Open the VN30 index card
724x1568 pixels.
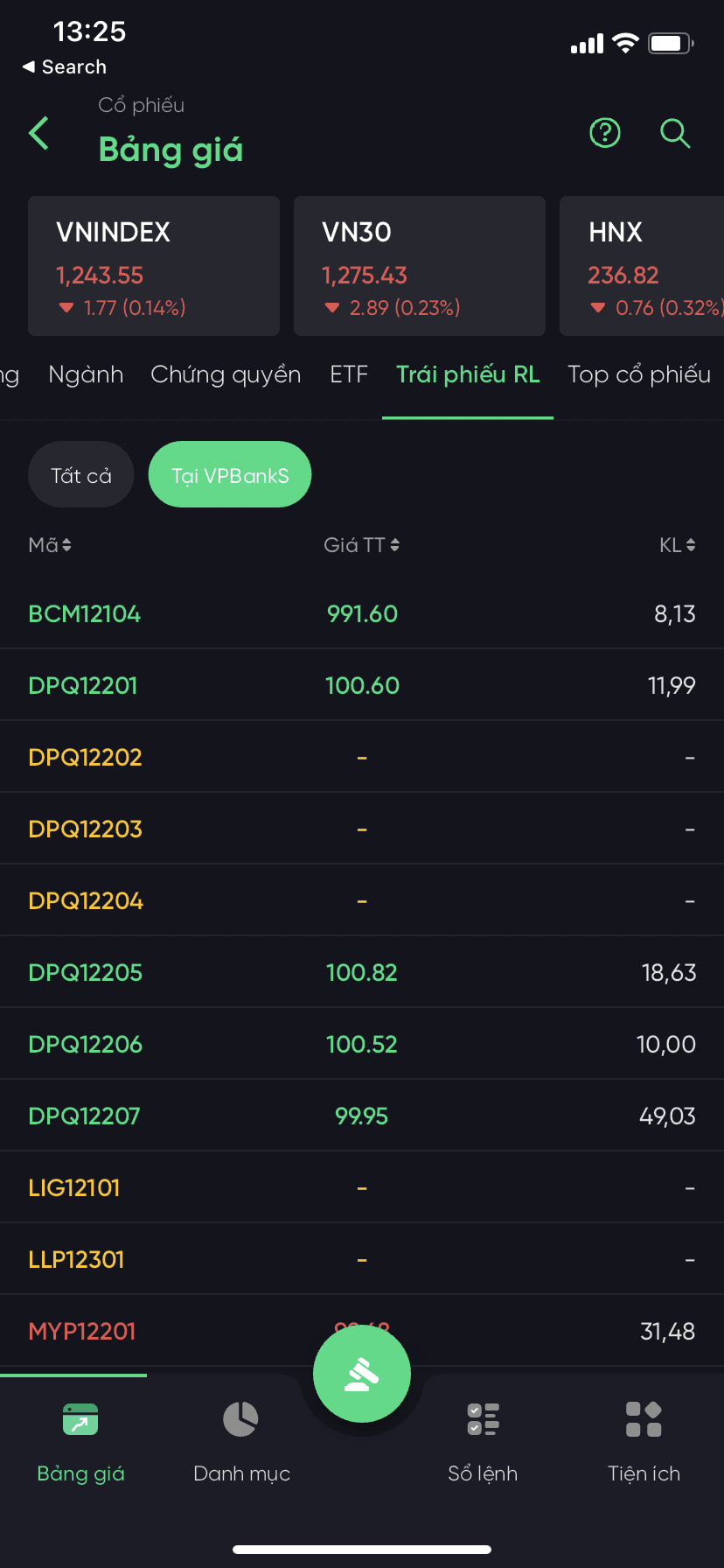click(x=420, y=266)
